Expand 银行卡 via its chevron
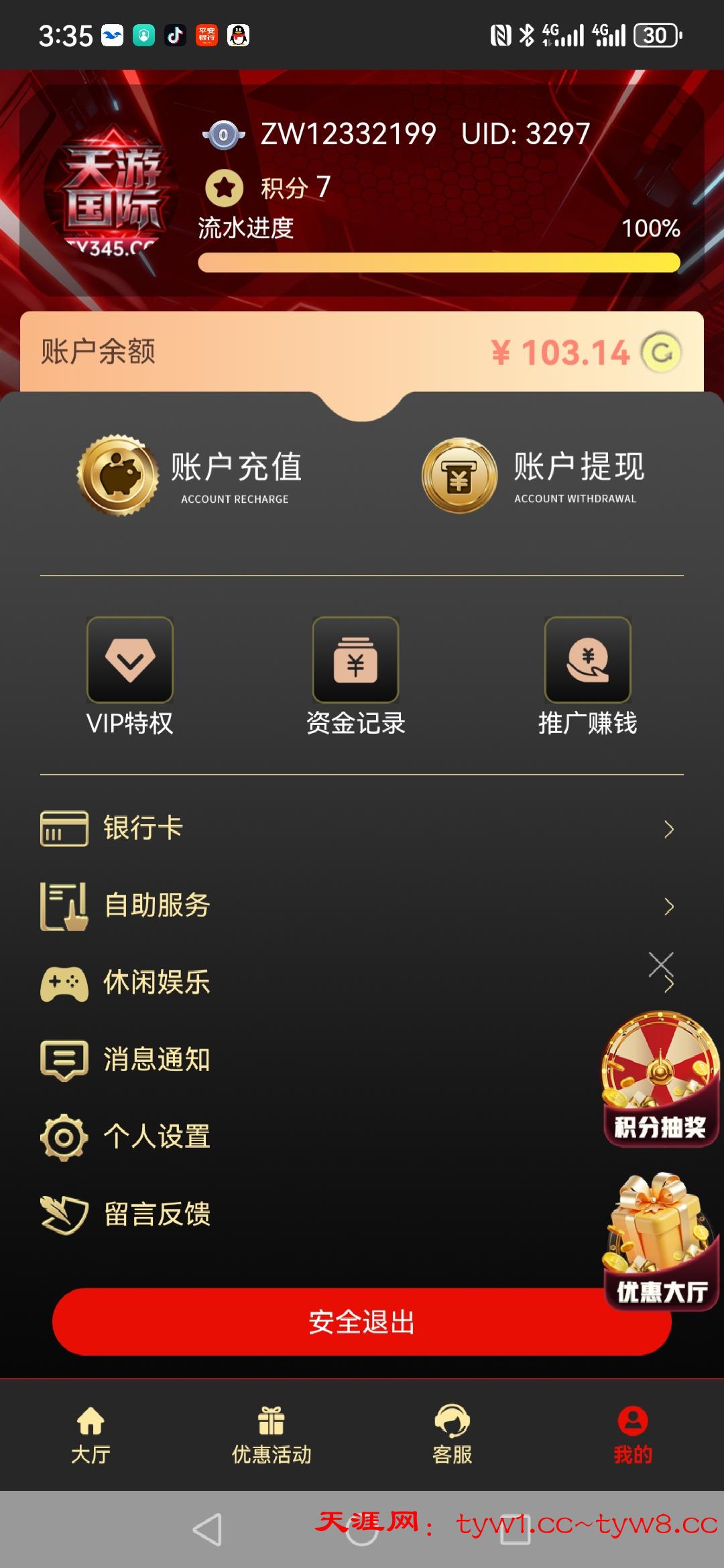 click(x=669, y=829)
